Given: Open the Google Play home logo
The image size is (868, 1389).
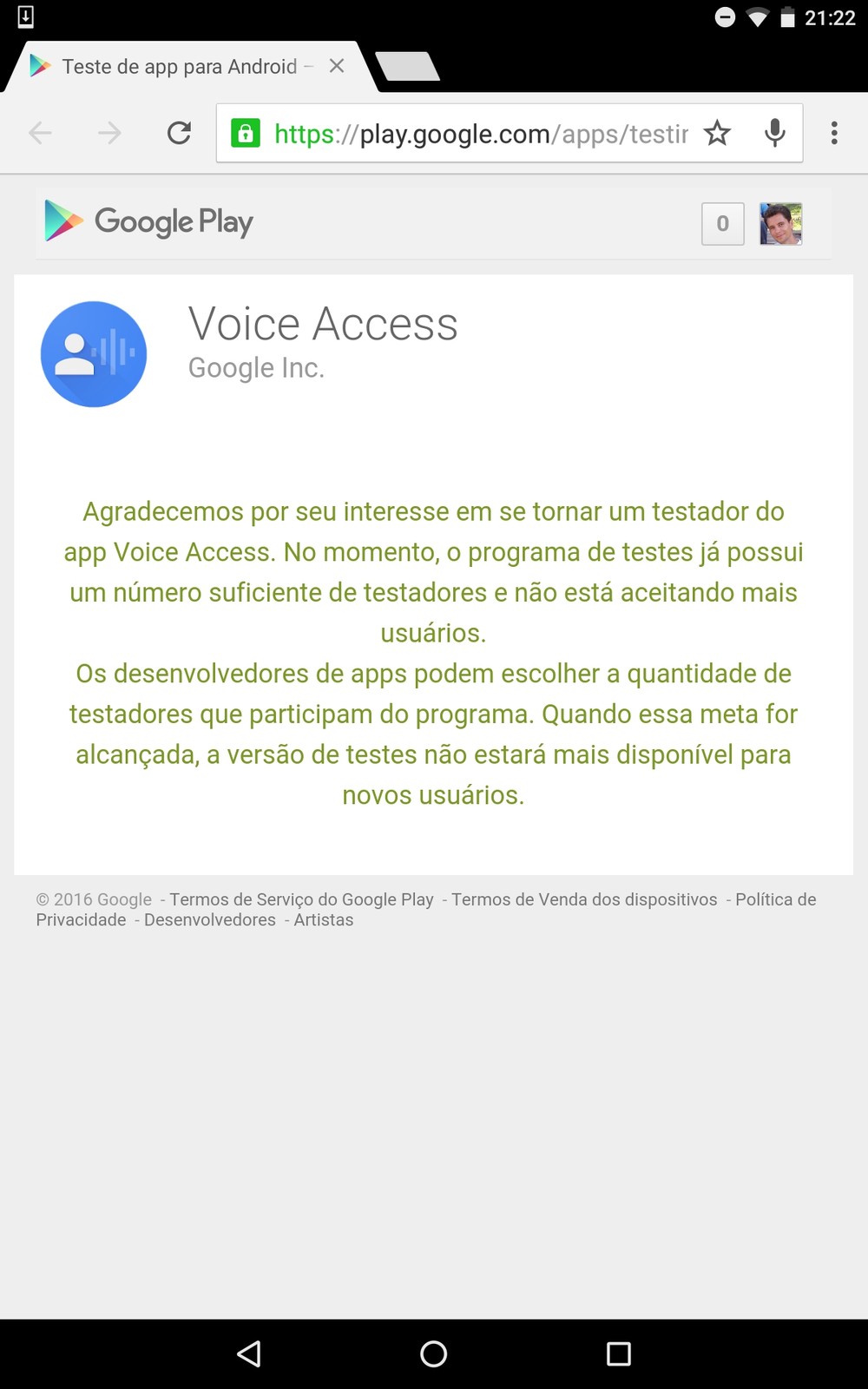Looking at the screenshot, I should click(149, 221).
